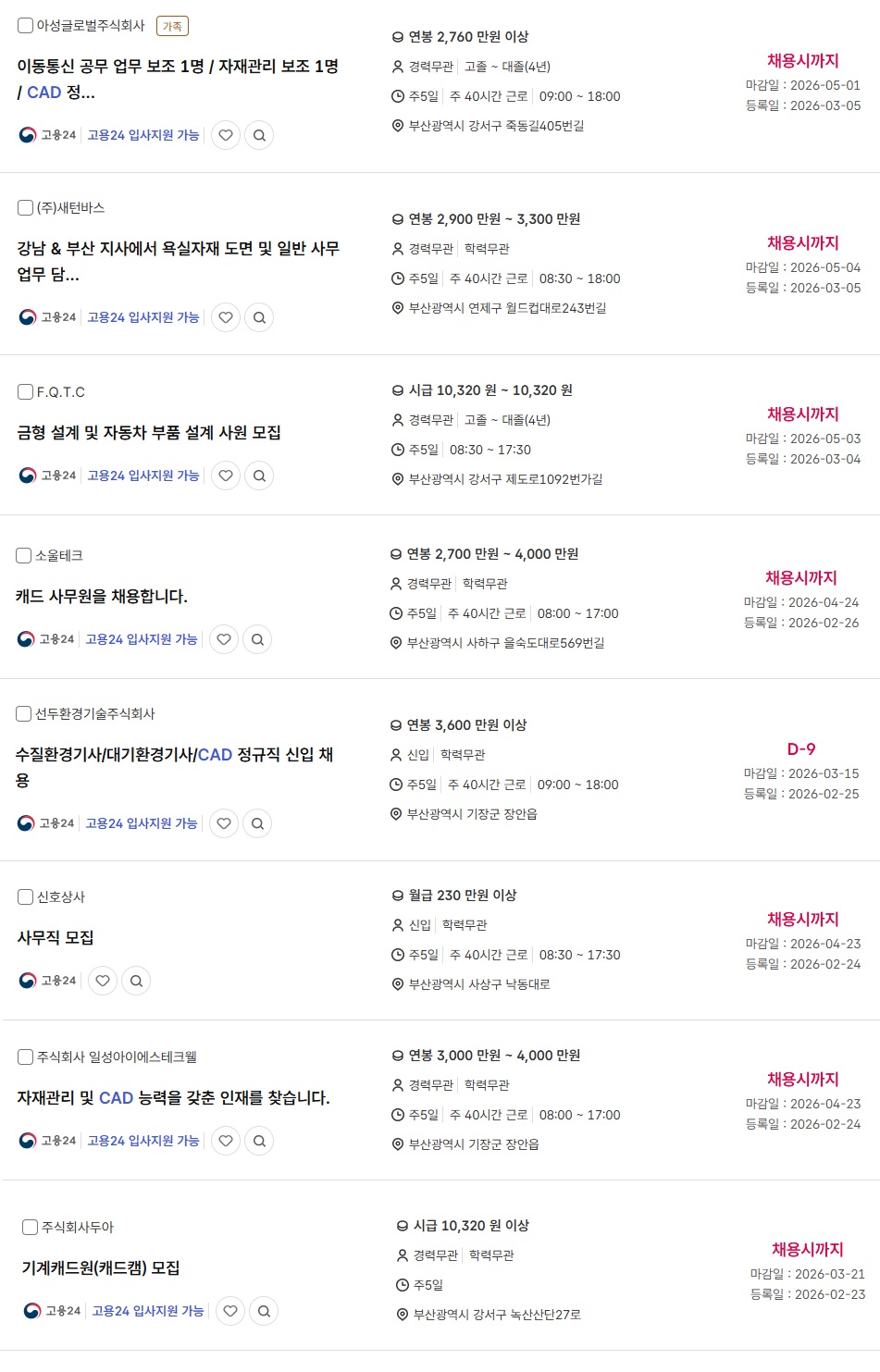Select the 아성글로벌주식회사 checkbox
Image resolution: width=880 pixels, height=1372 pixels.
click(26, 26)
